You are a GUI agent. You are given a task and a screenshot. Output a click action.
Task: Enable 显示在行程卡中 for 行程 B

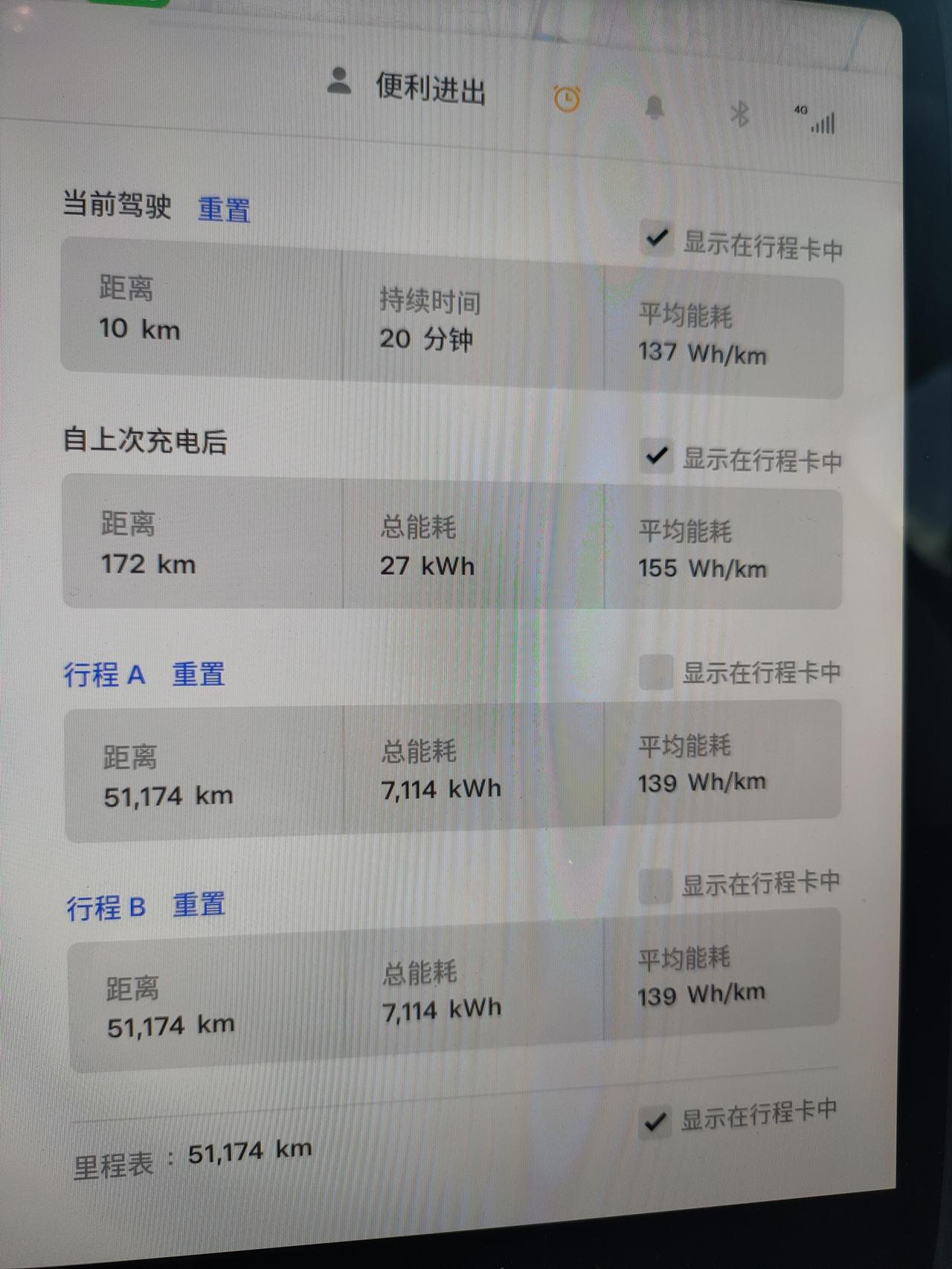coord(654,881)
